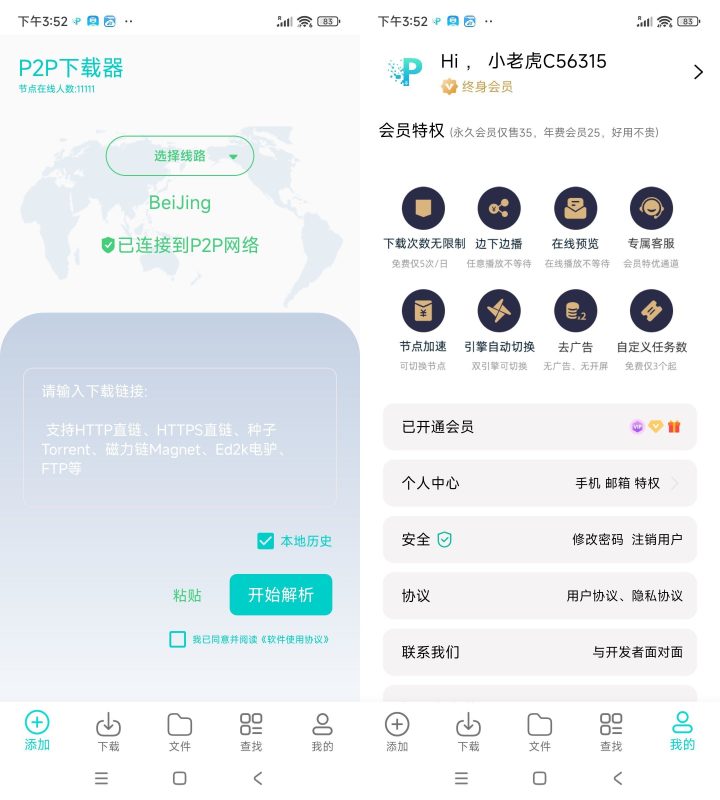The width and height of the screenshot is (720, 800).
Task: Open the 文件 folder icon
Action: tap(179, 722)
